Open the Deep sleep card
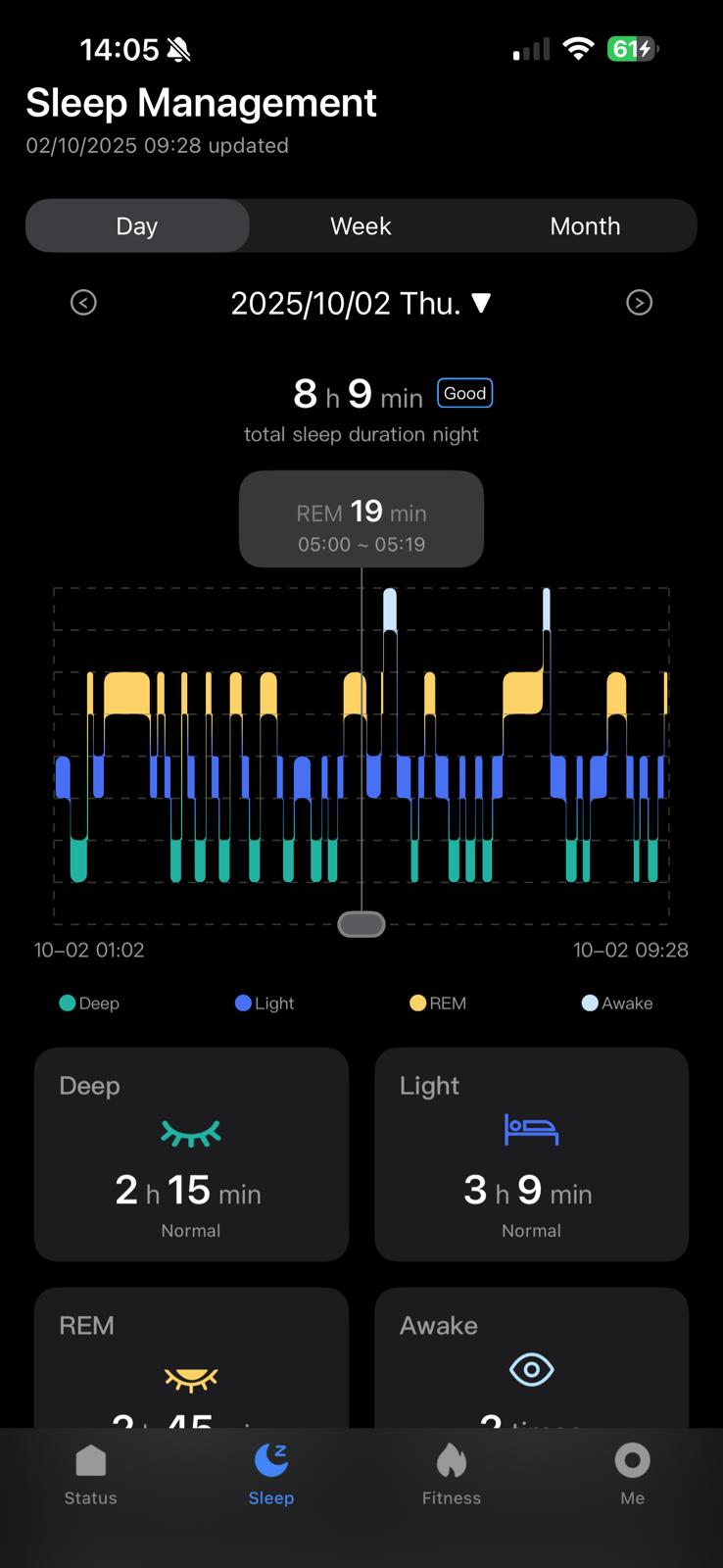The image size is (723, 1568). [191, 1154]
